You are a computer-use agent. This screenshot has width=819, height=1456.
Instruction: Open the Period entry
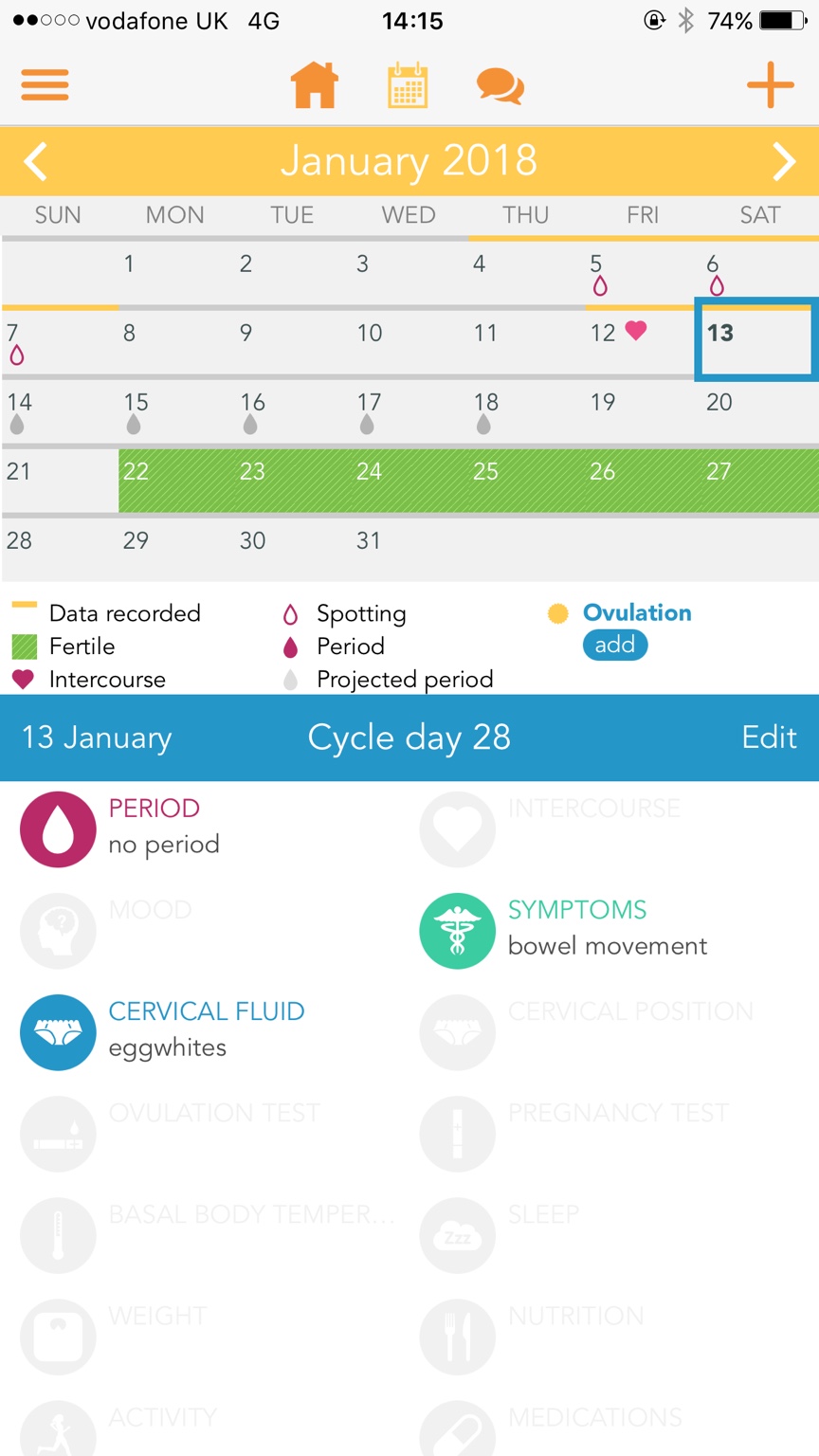(x=59, y=829)
